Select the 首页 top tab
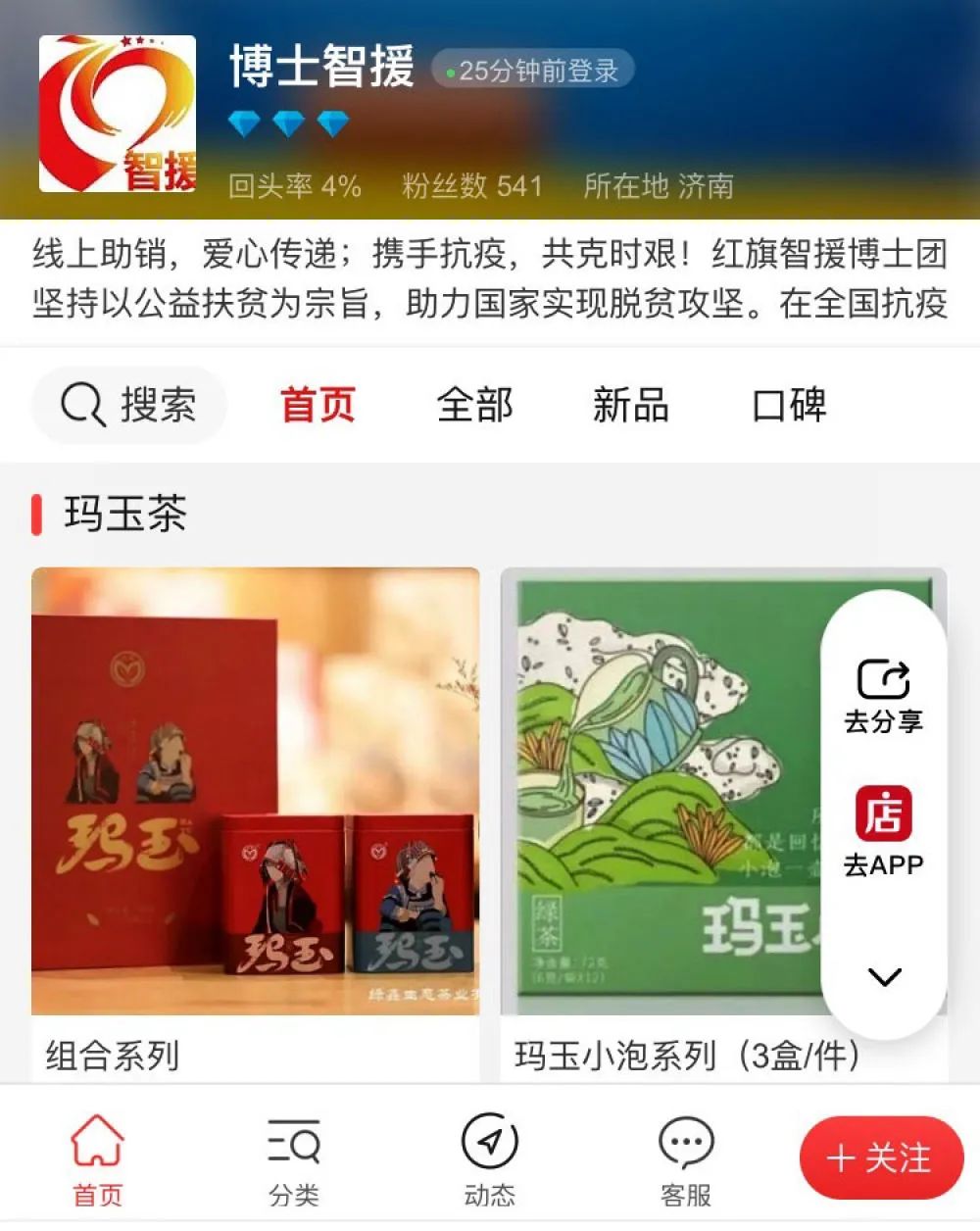 pos(318,405)
